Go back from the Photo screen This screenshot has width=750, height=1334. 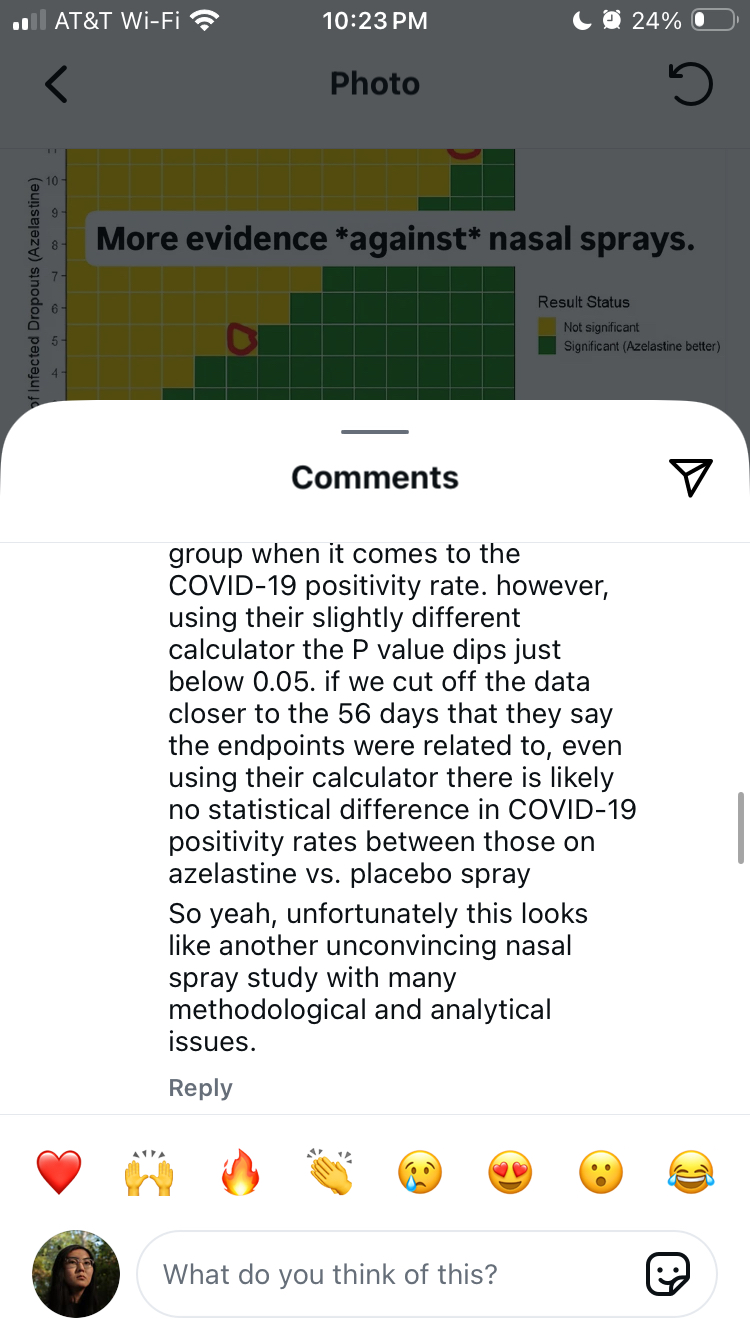click(x=57, y=84)
